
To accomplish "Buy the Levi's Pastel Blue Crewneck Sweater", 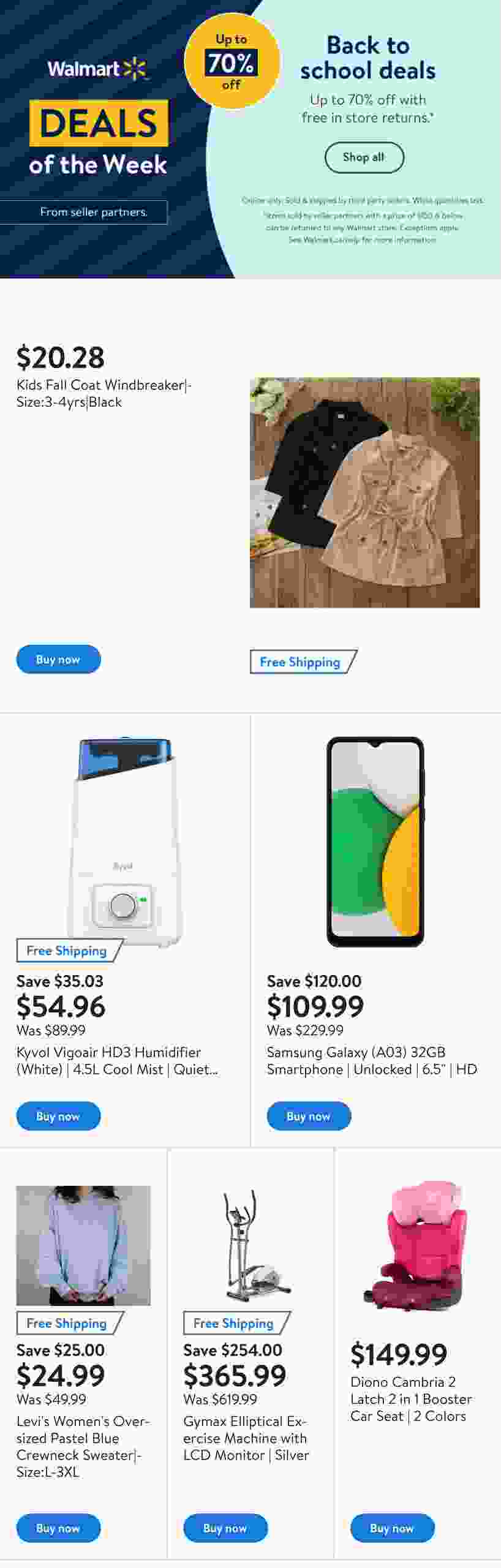I will (58, 1528).
